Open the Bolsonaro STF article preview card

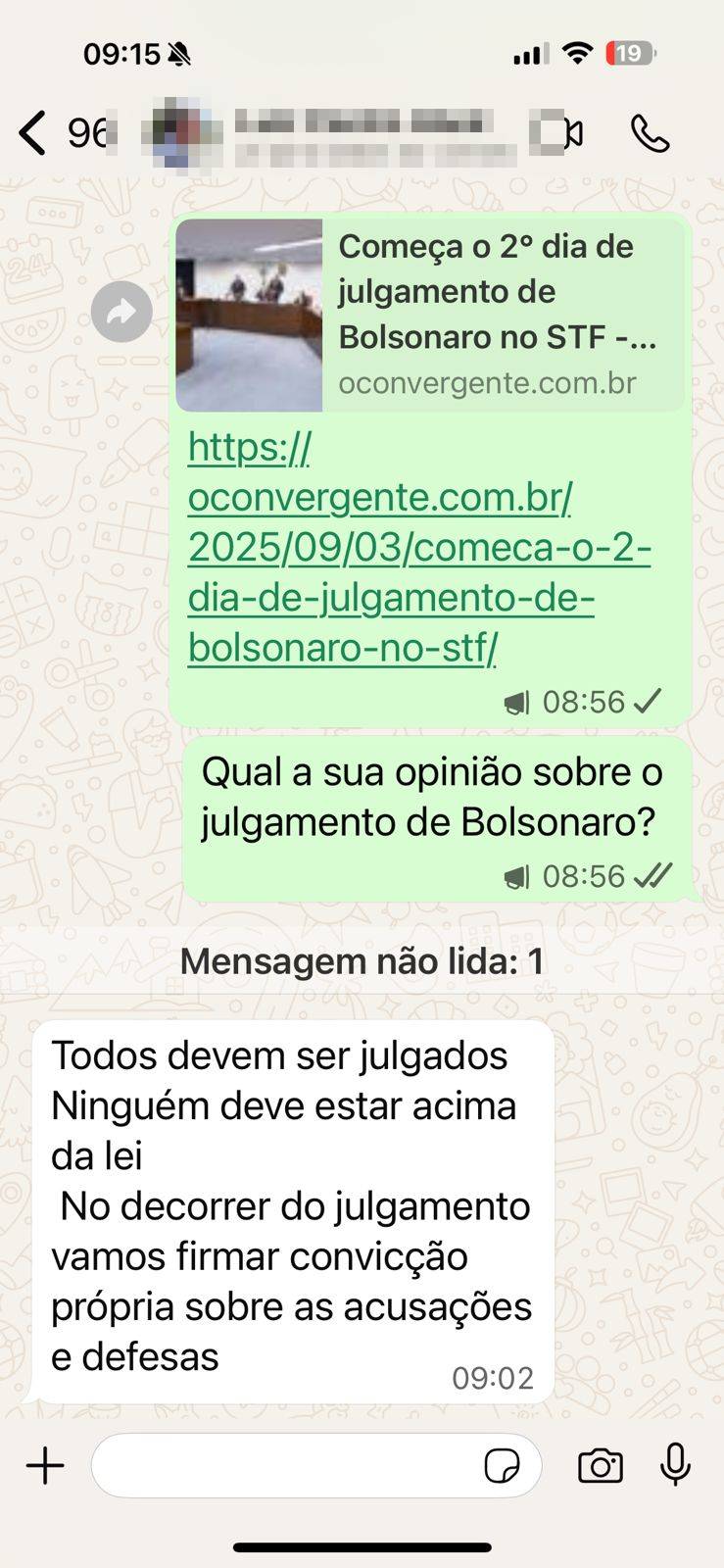click(429, 315)
